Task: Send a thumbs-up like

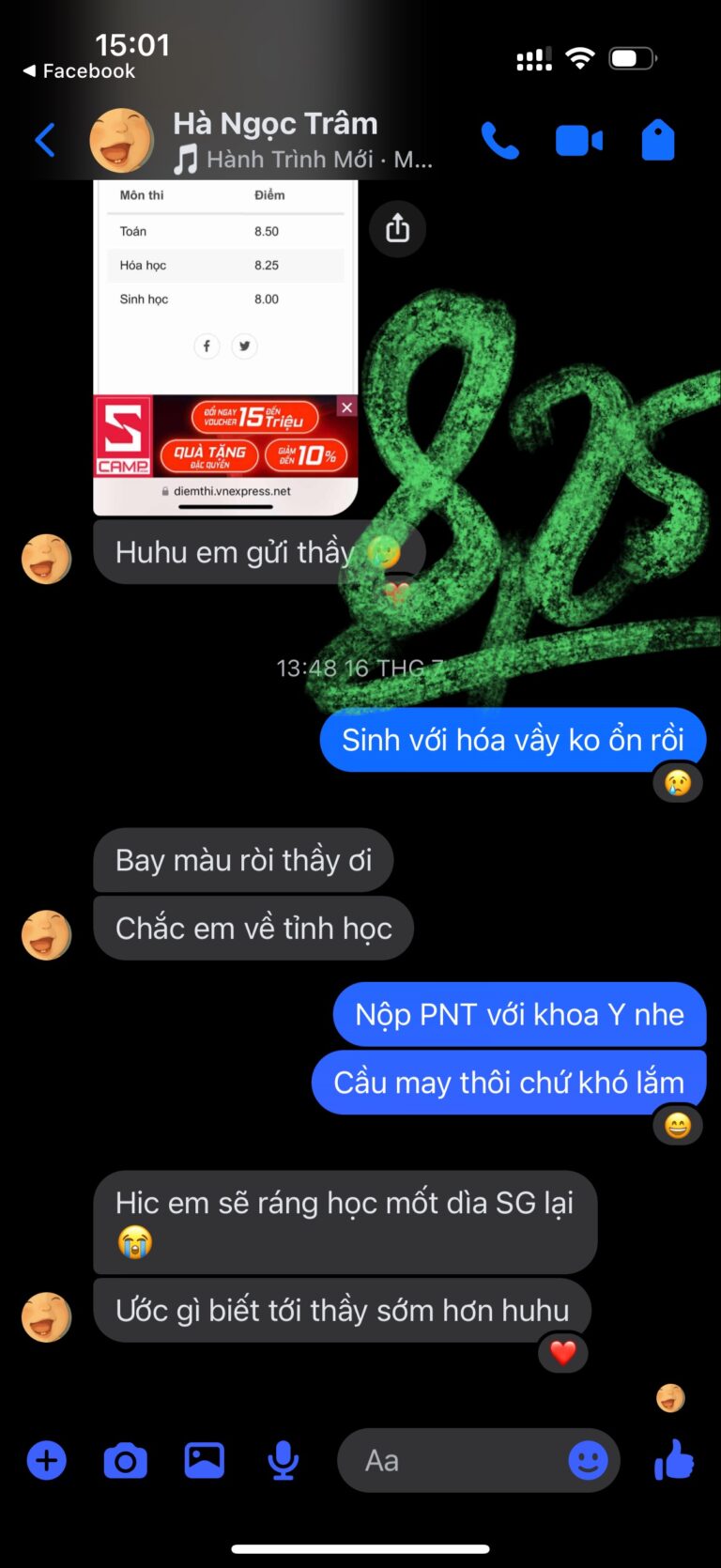Action: pos(674,1461)
